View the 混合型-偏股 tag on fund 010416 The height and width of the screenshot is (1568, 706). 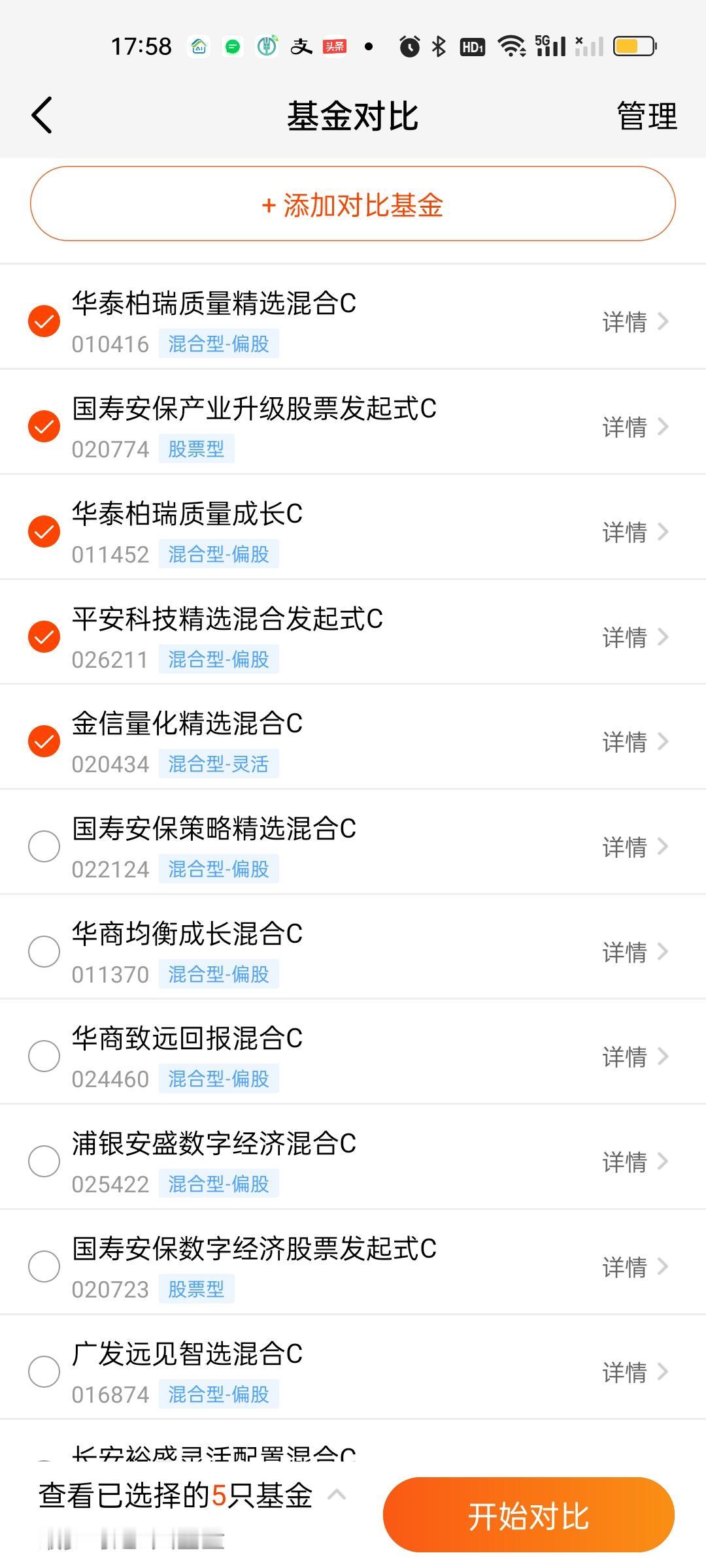pyautogui.click(x=220, y=342)
